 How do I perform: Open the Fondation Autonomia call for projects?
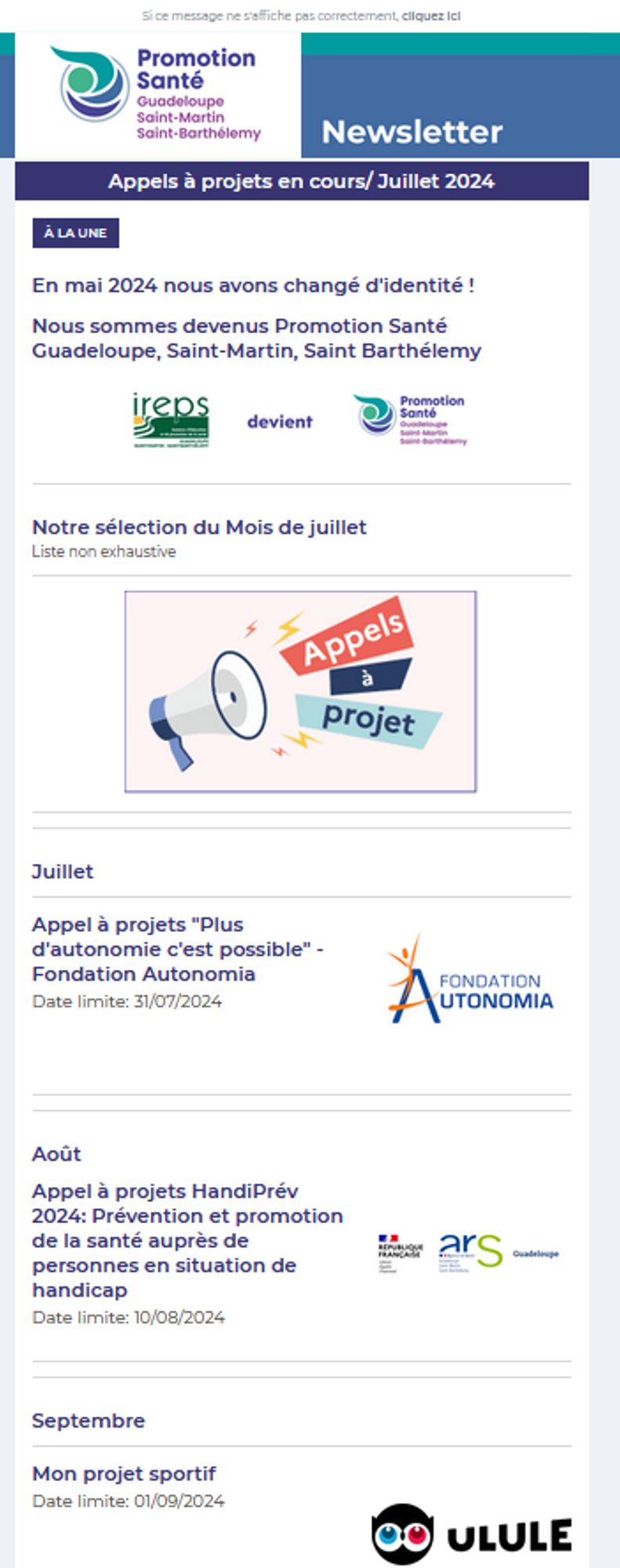point(176,949)
